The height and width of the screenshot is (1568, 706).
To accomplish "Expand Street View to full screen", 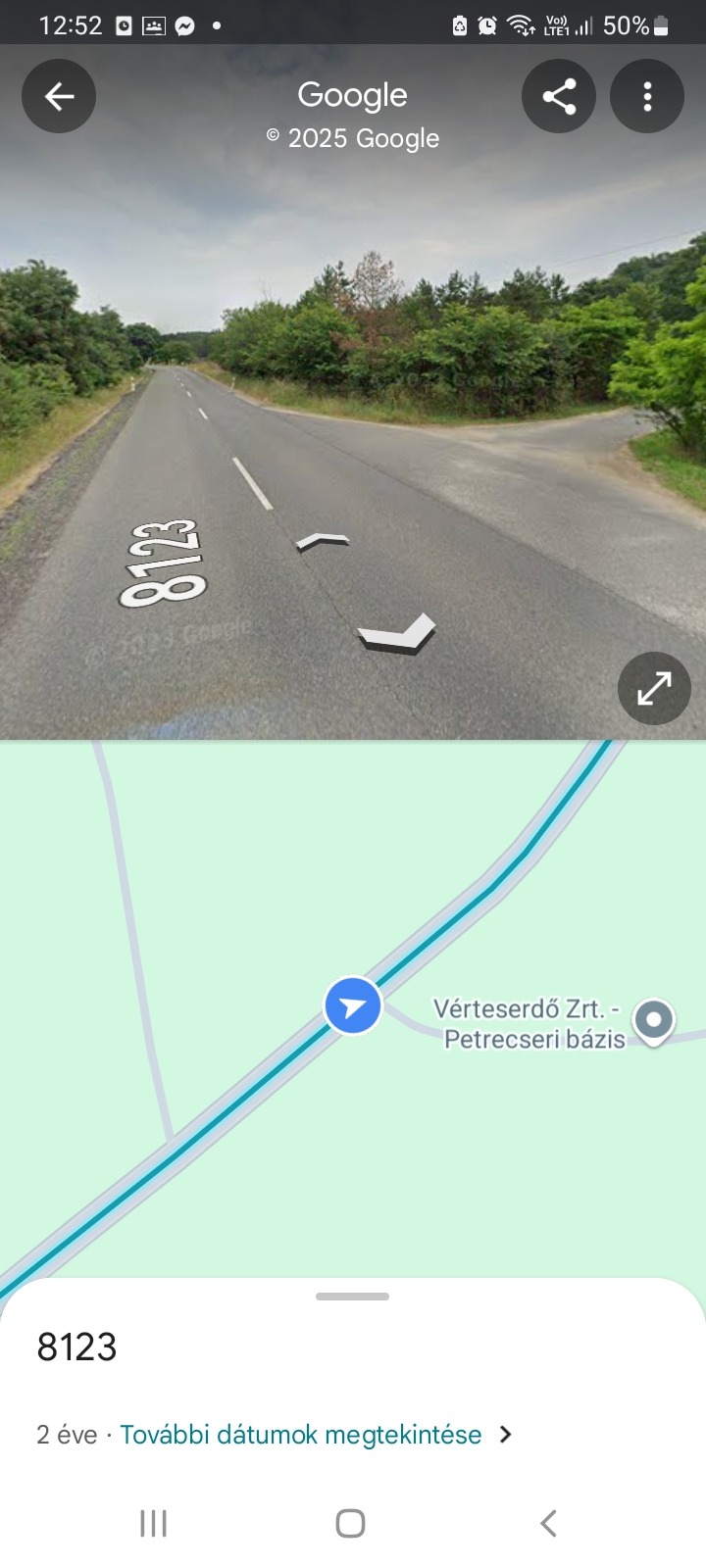I will coord(654,688).
